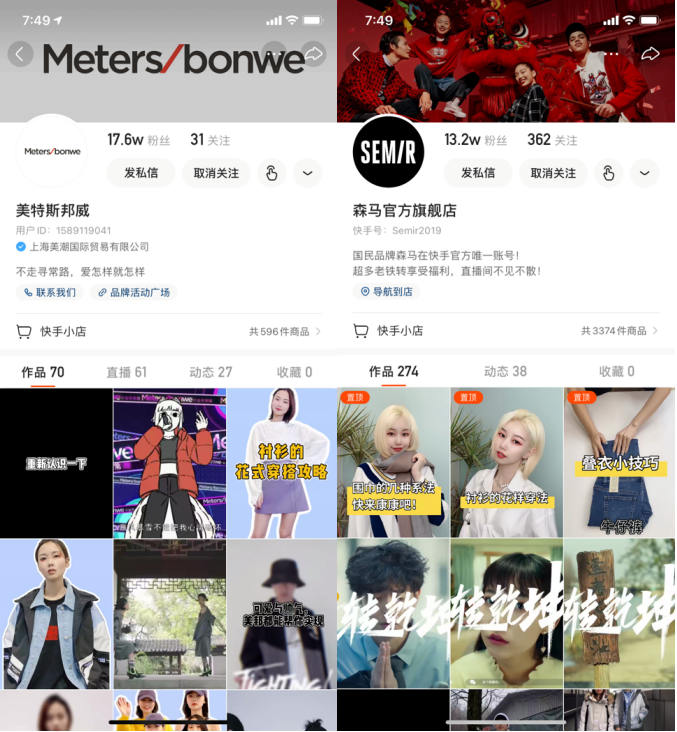Play the 重新认识一下 video
Screen dimensions: 677x732
tap(56, 463)
